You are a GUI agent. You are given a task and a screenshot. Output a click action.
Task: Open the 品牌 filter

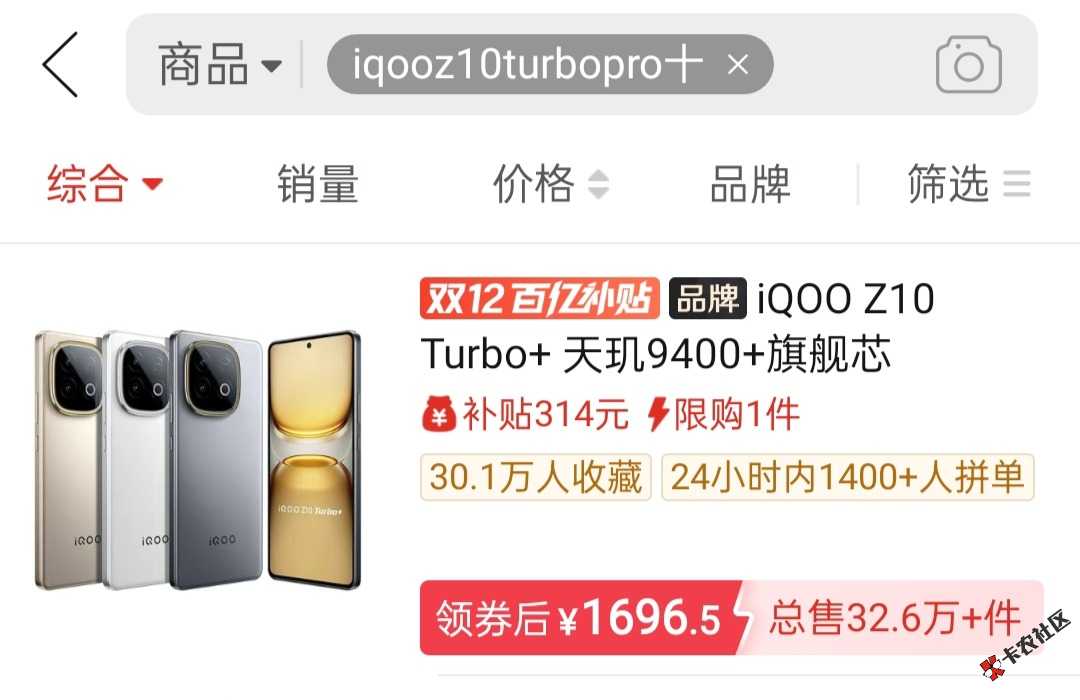pos(750,185)
